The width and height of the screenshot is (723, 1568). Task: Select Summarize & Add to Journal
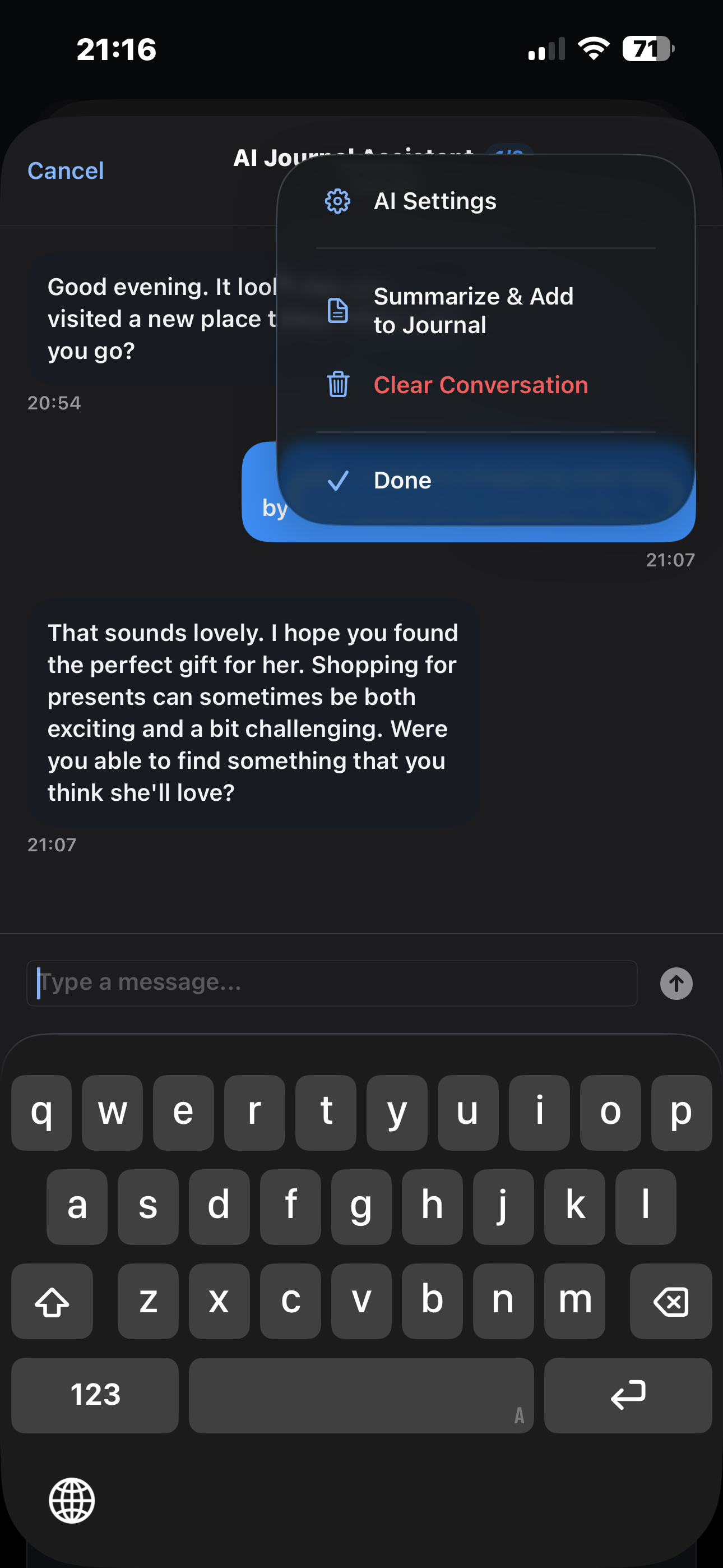pyautogui.click(x=485, y=311)
